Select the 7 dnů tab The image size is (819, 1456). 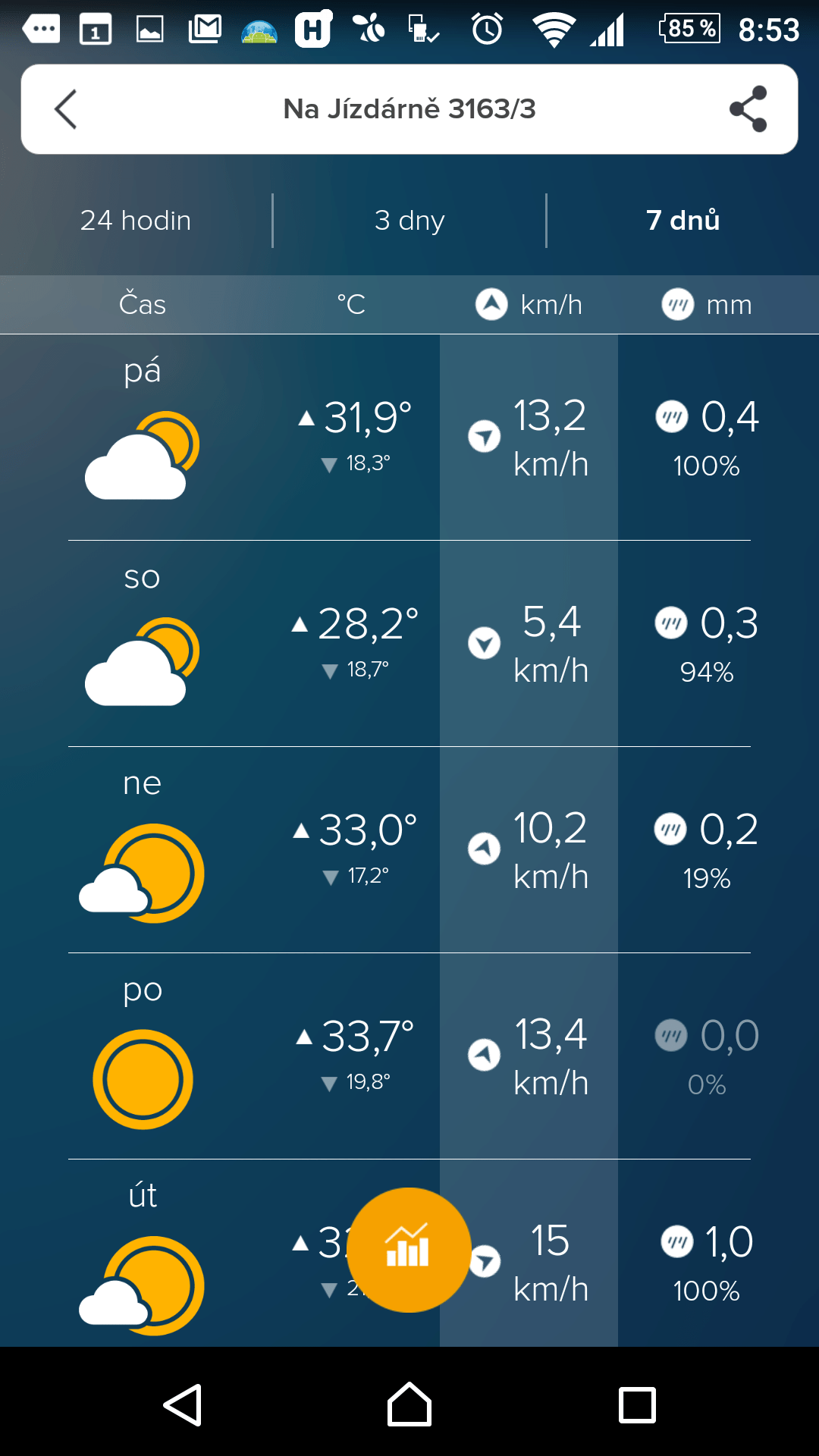click(x=682, y=221)
